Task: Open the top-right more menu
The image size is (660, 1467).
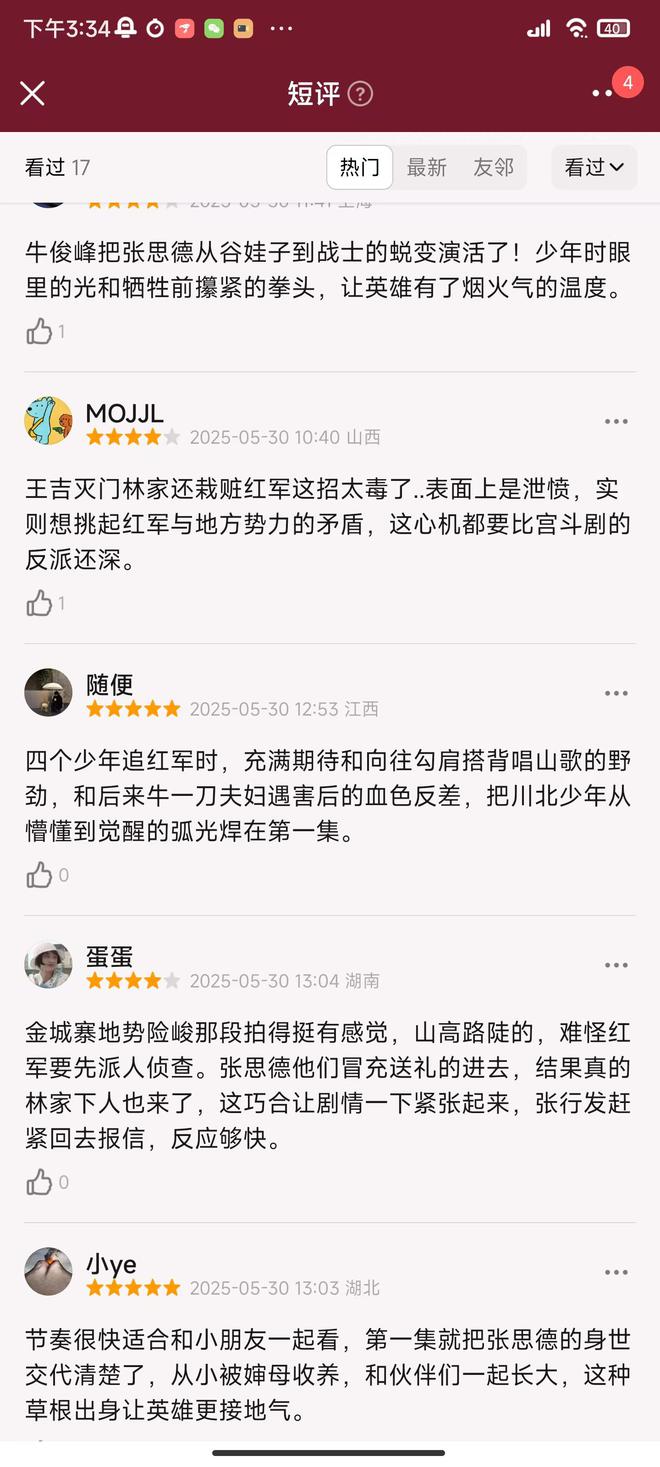Action: (x=603, y=93)
